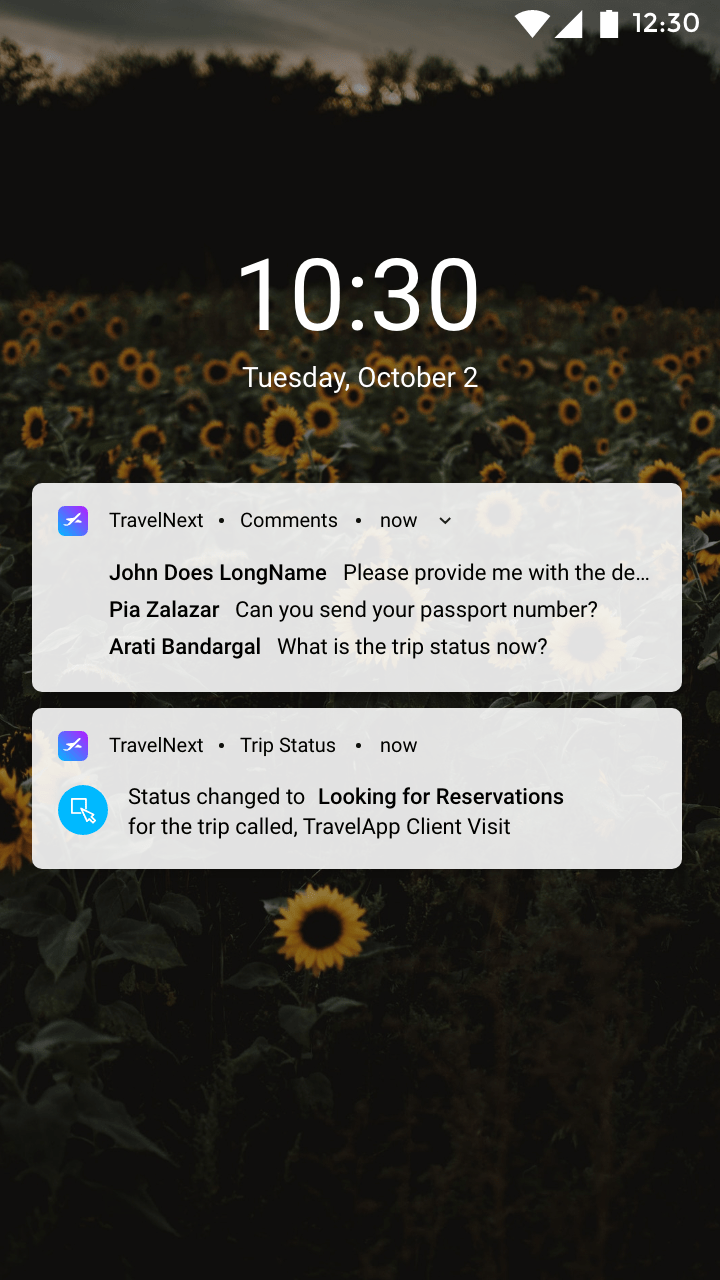Expand the Comments notification chevron
Screen dimensions: 720x1280
point(445,521)
